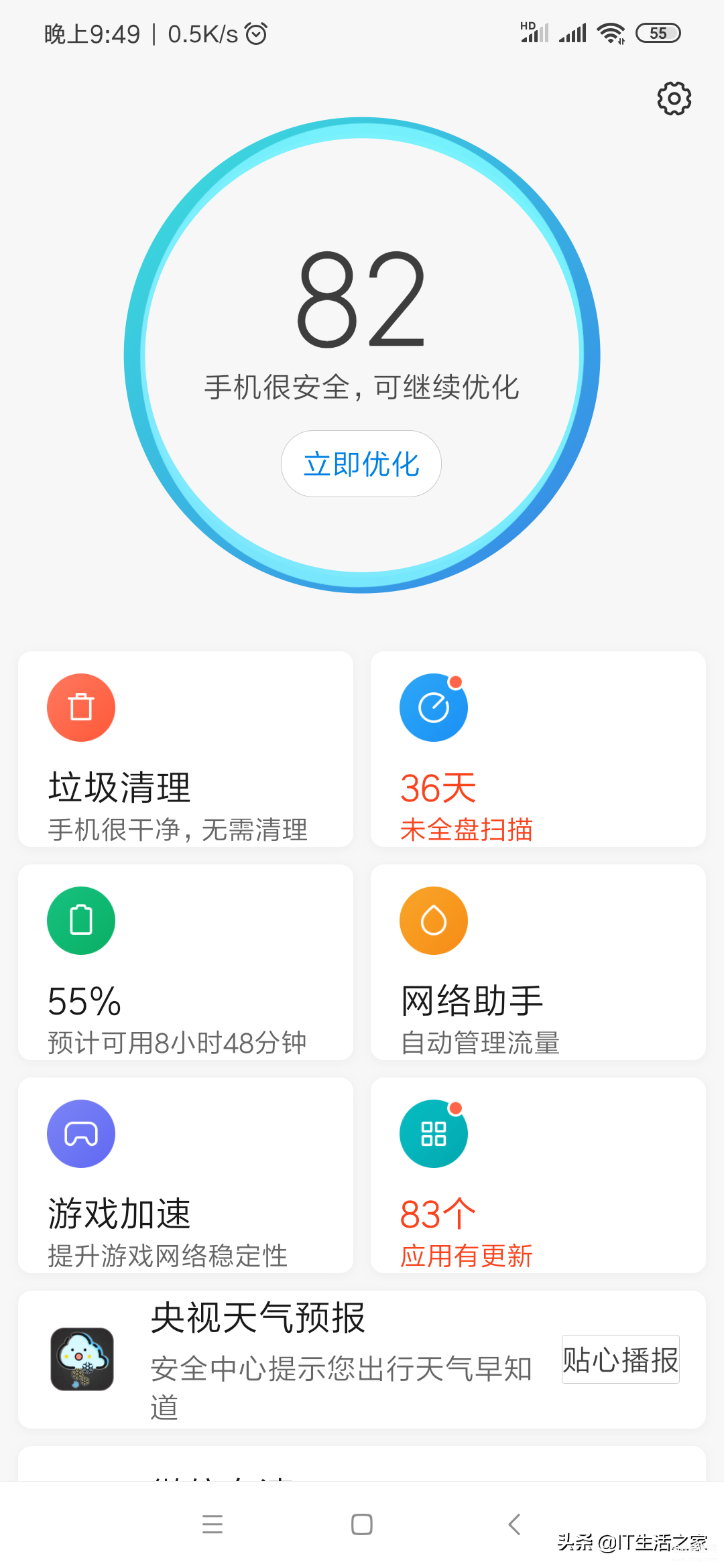Viewport: 724px width, 1568px height.
Task: Open the 游戏加速 card
Action: coord(186,1175)
